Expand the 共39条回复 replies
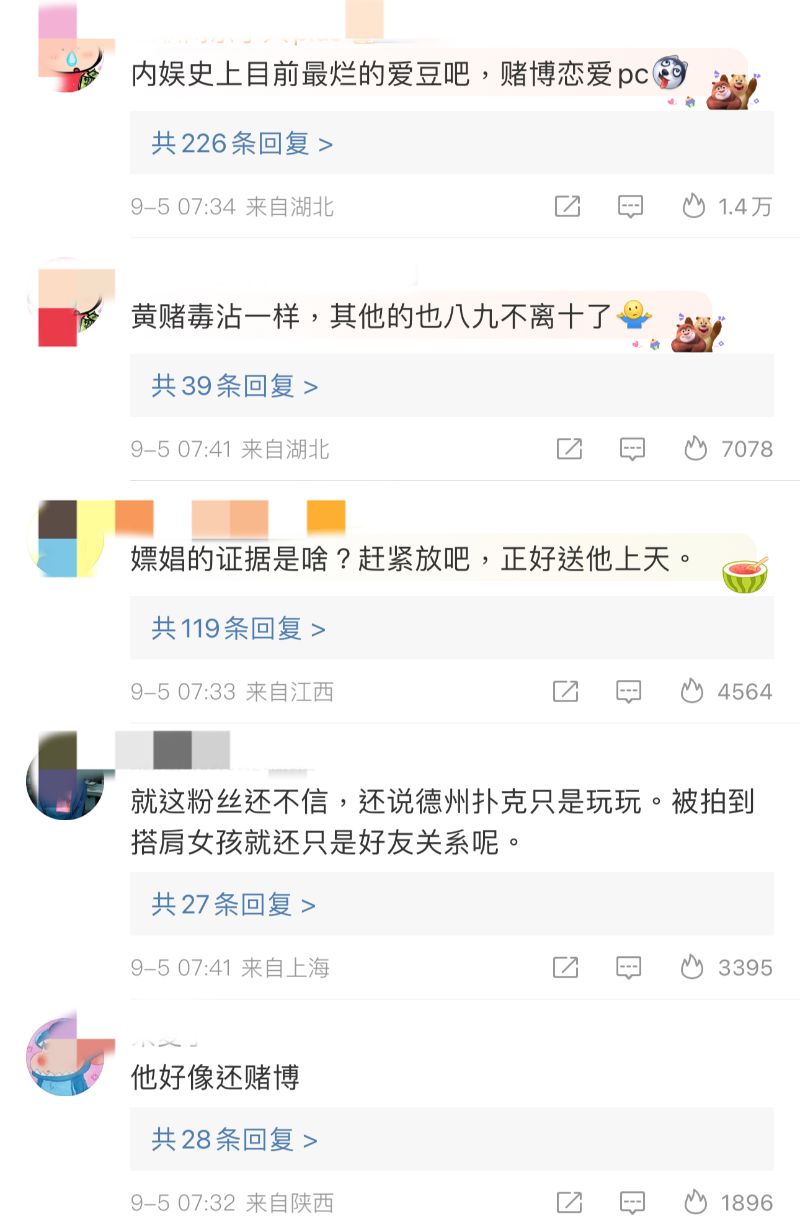The height and width of the screenshot is (1232, 800). [x=235, y=386]
